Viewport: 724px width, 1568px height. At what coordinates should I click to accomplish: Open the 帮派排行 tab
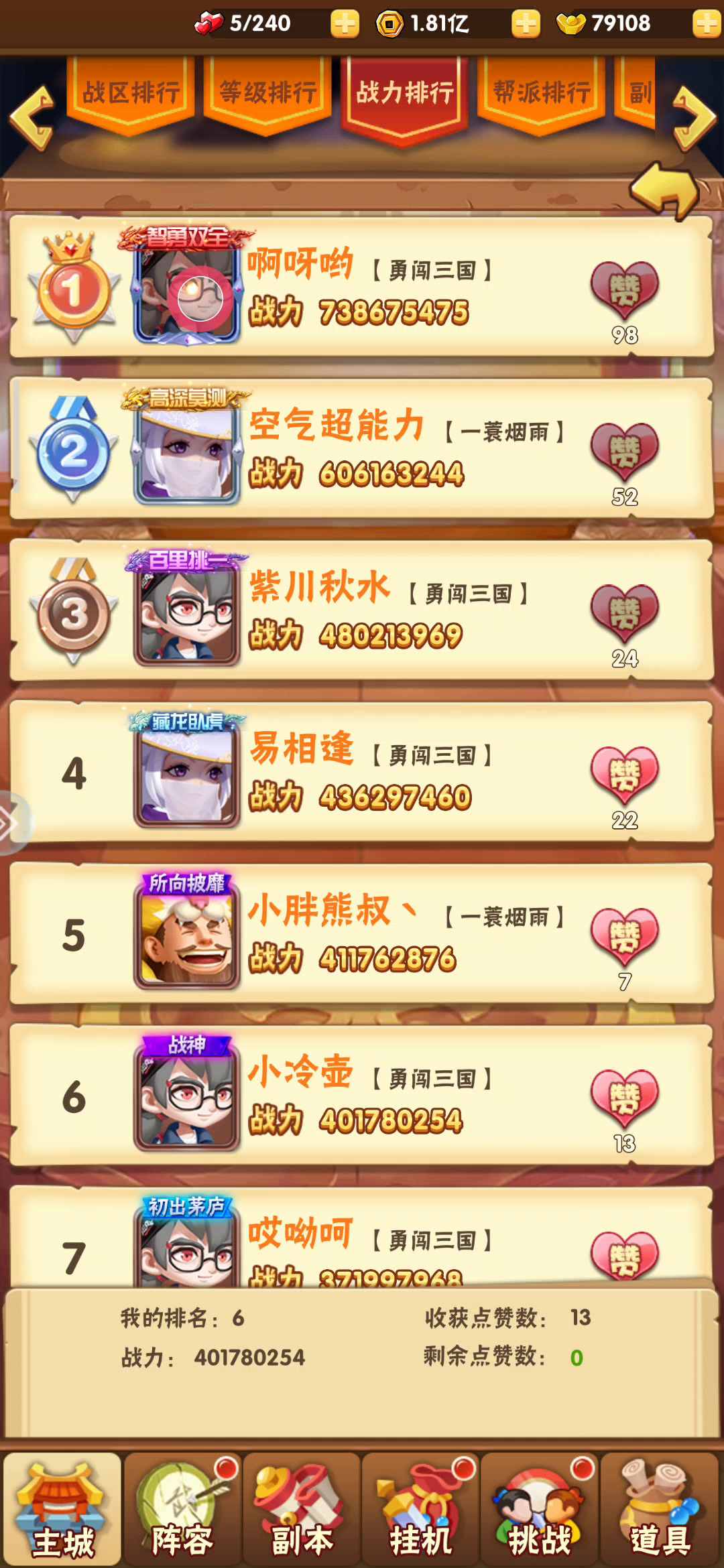(x=541, y=94)
